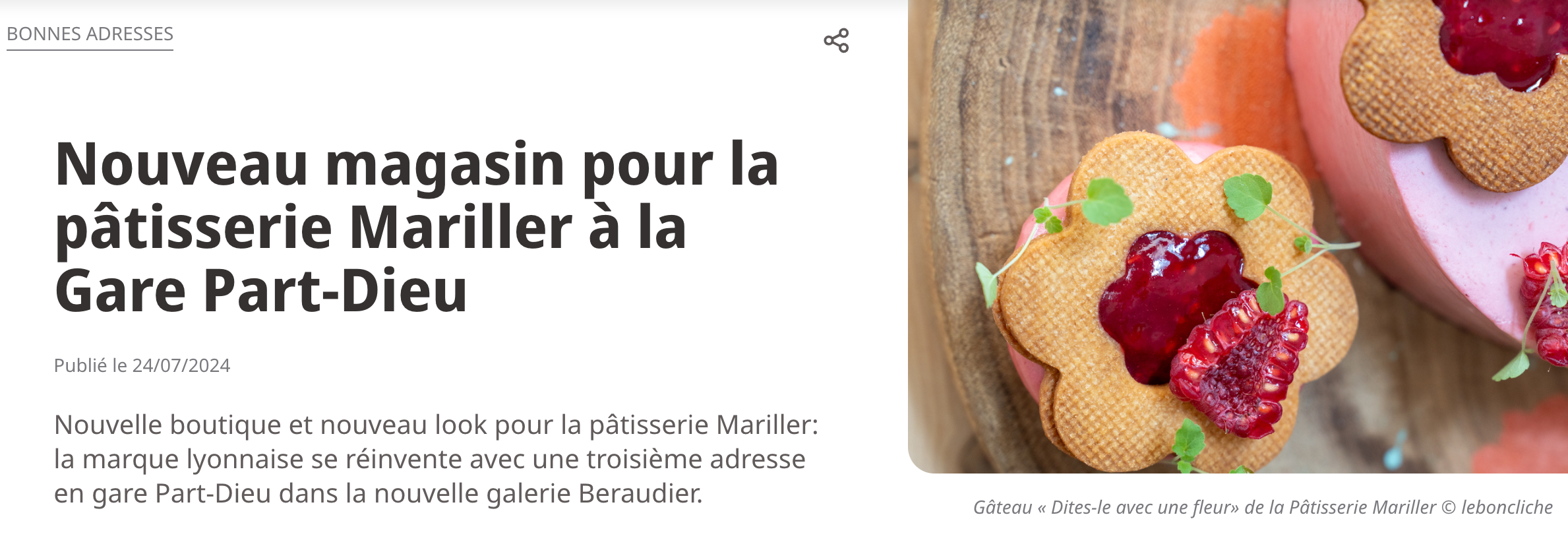This screenshot has width=1568, height=550.
Task: Share this article
Action: coord(836,41)
